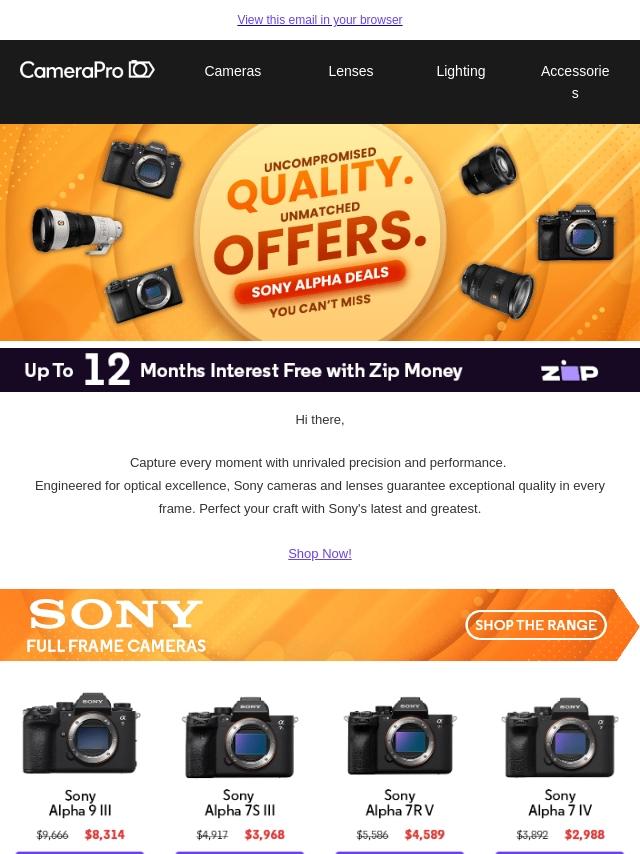Open the Sony Alpha 7 IV product
The height and width of the screenshot is (854, 640).
(560, 760)
